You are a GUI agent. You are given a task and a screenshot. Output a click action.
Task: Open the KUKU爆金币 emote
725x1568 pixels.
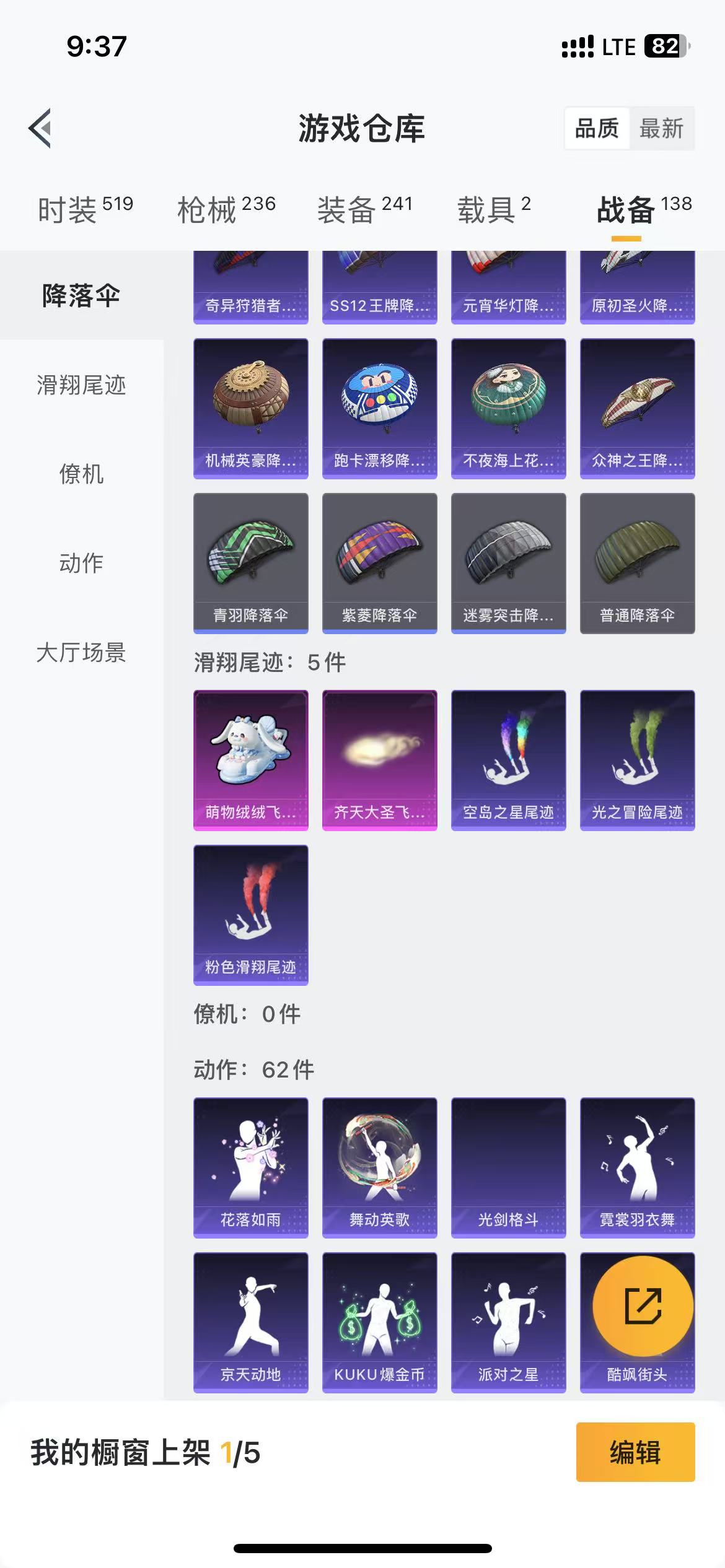(380, 1323)
